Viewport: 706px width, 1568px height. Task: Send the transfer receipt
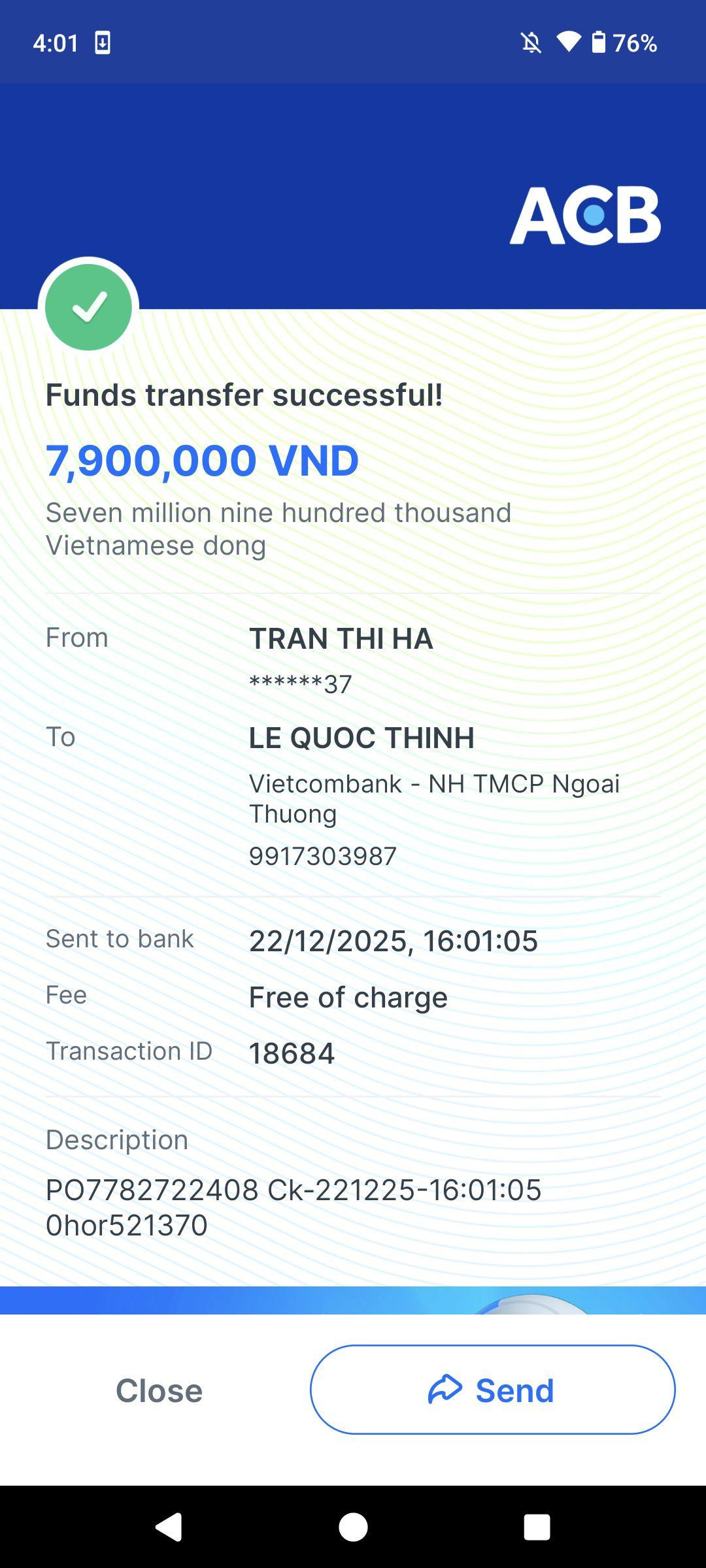pos(492,1390)
